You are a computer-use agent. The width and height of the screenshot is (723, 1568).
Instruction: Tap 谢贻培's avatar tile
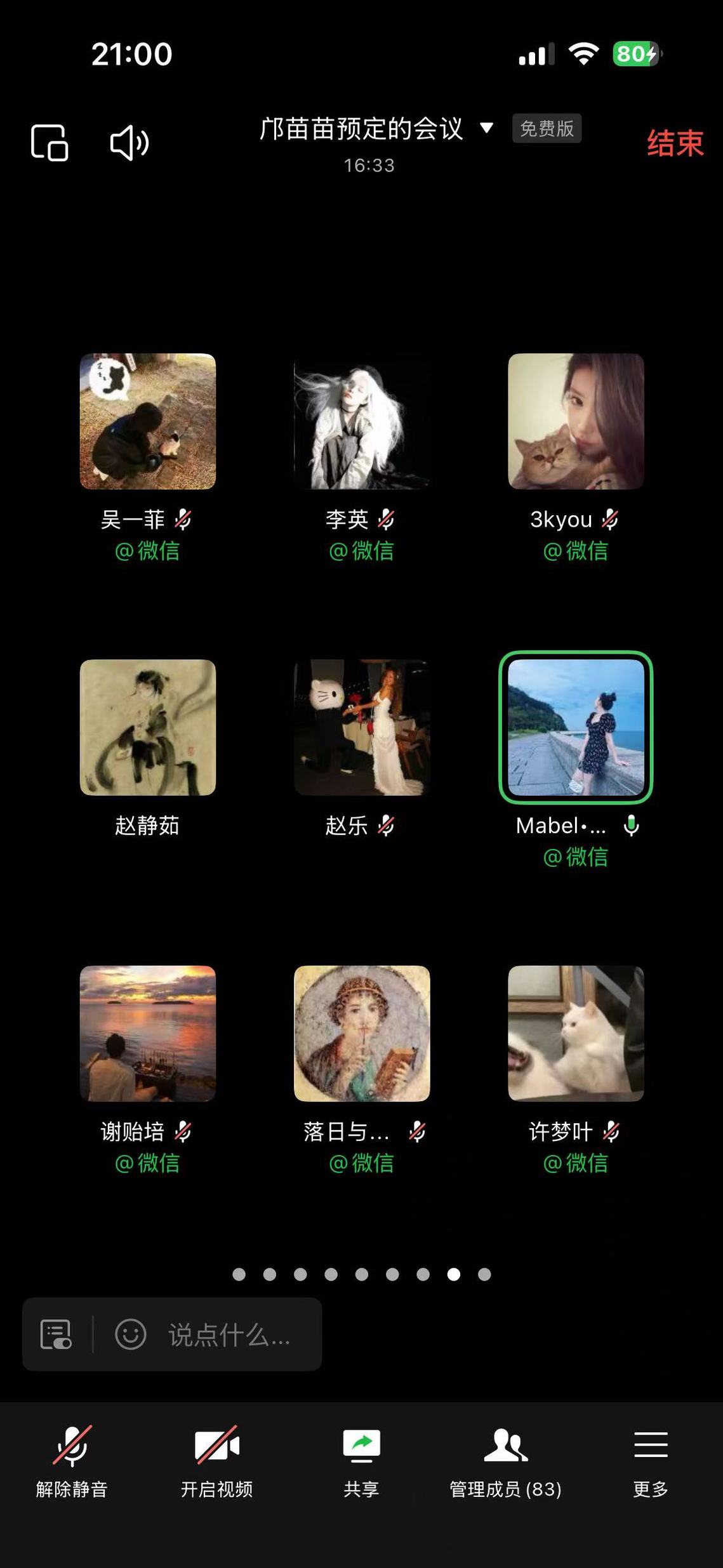147,1033
